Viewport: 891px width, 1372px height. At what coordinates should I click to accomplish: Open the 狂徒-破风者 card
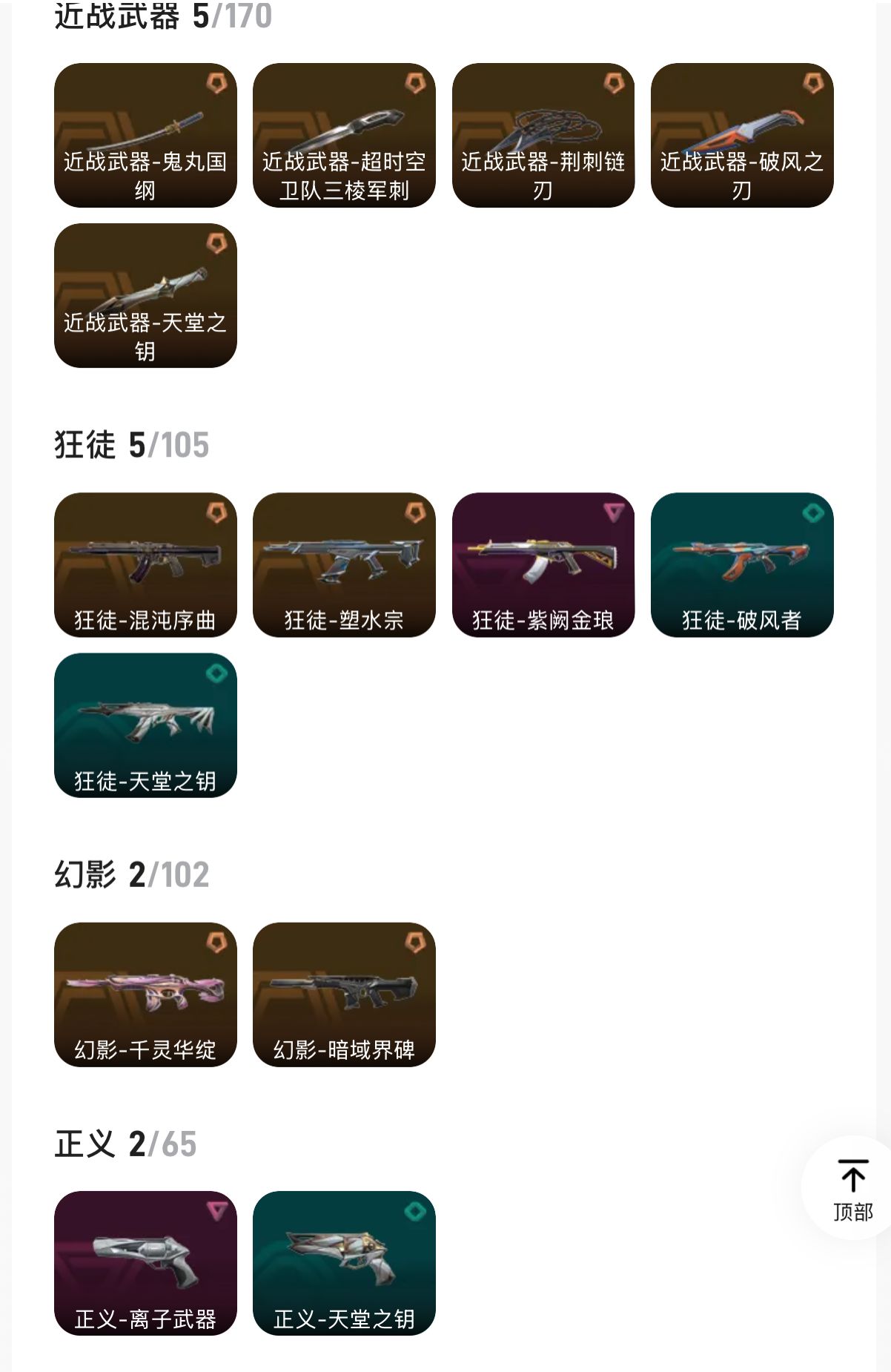point(742,564)
